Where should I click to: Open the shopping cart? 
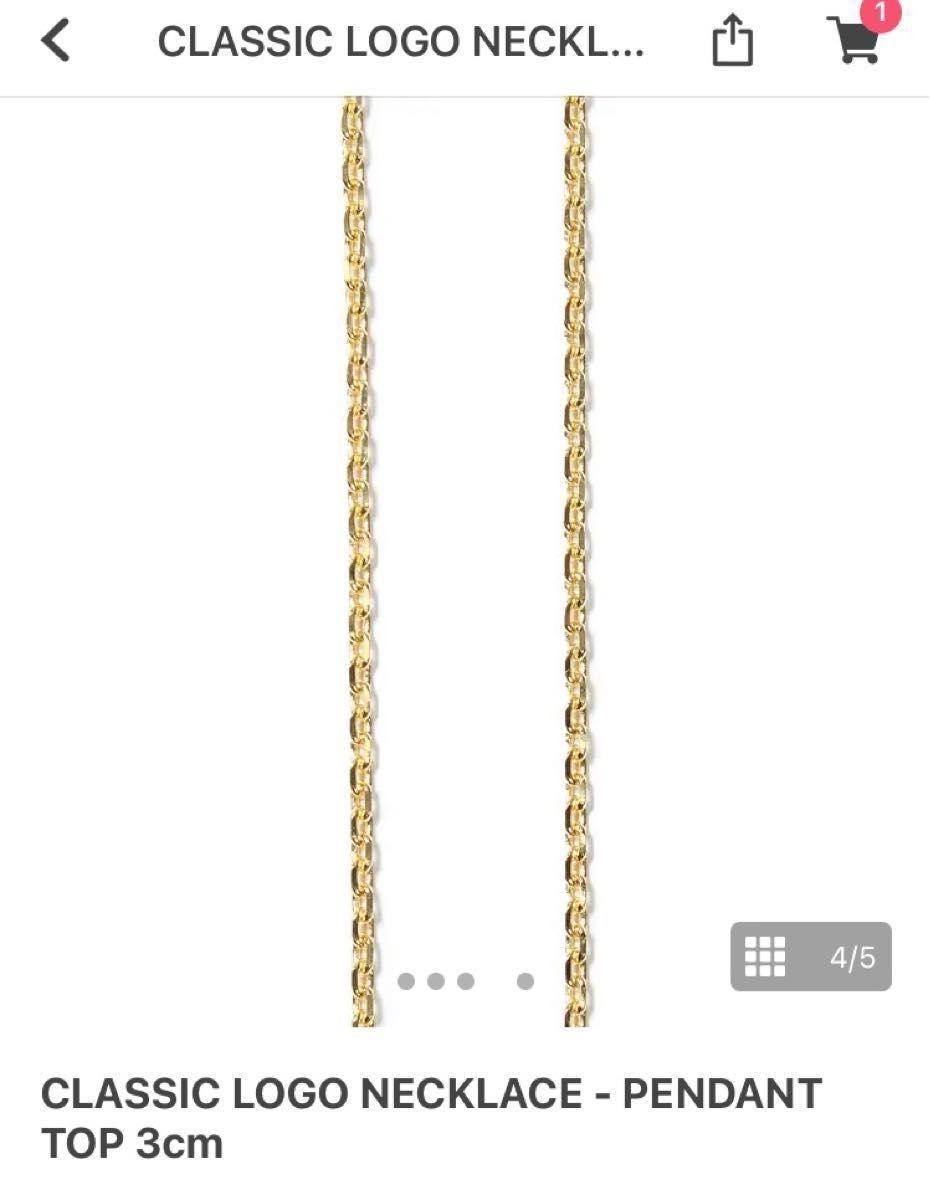coord(857,40)
